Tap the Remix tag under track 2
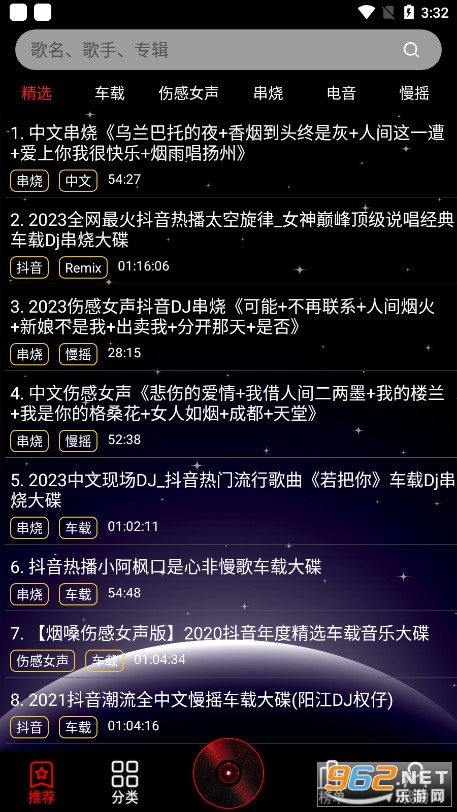Screen dimensions: 457x812 [83, 268]
